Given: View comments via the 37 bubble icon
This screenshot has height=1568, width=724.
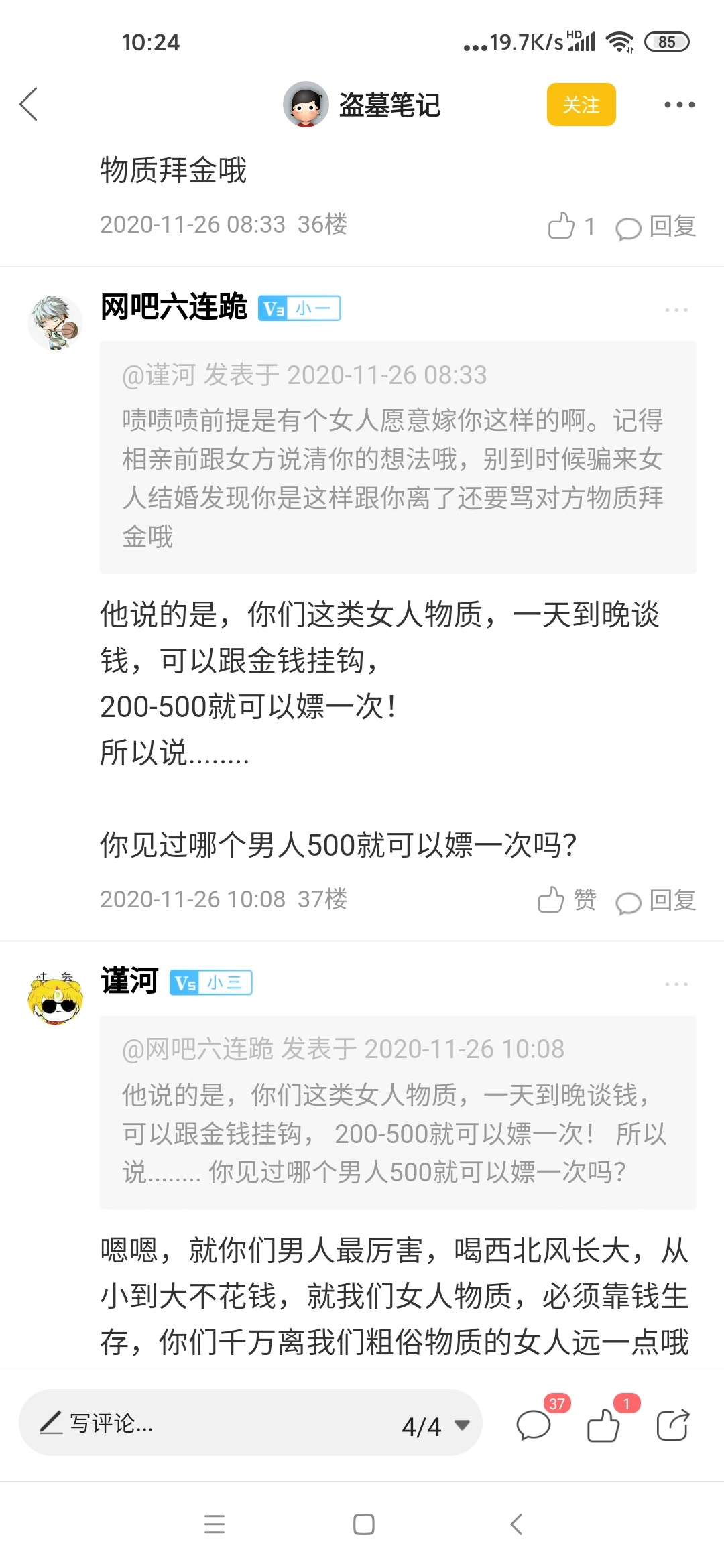Looking at the screenshot, I should click(x=534, y=1425).
